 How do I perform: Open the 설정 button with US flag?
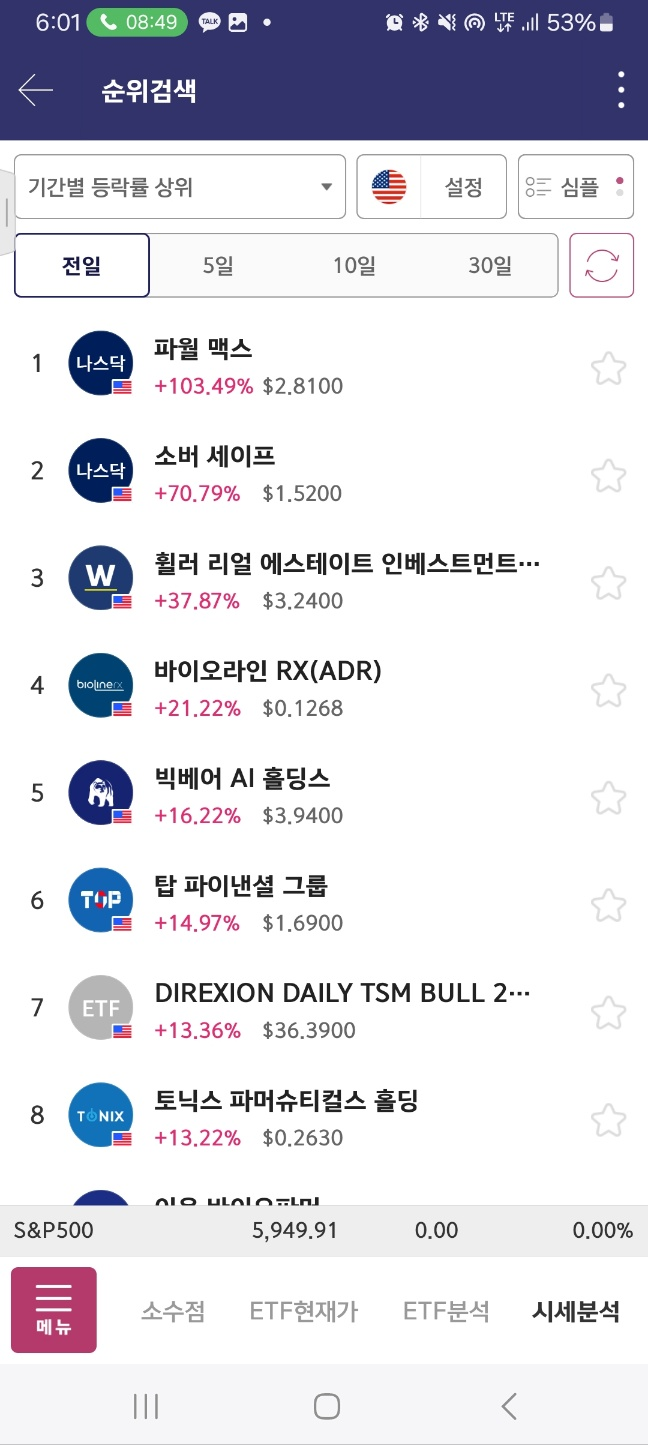click(432, 187)
